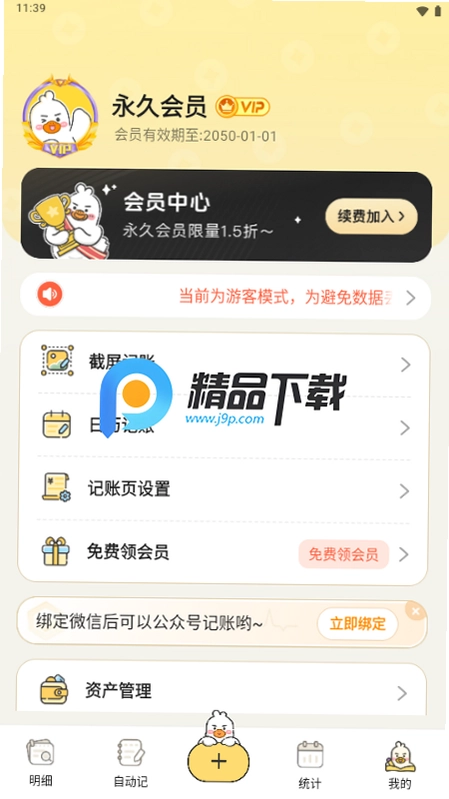Open the calendar bookkeeping row
The image size is (449, 799).
click(224, 427)
